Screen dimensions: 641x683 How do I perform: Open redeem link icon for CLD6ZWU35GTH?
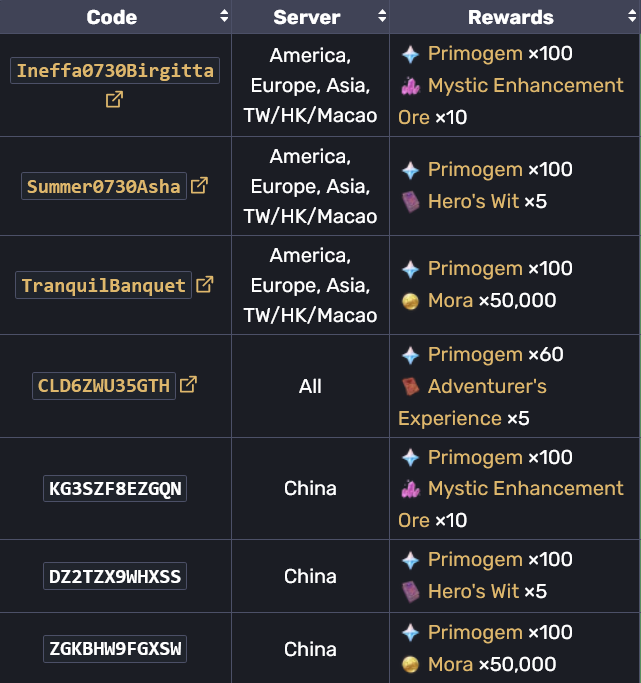pos(188,384)
